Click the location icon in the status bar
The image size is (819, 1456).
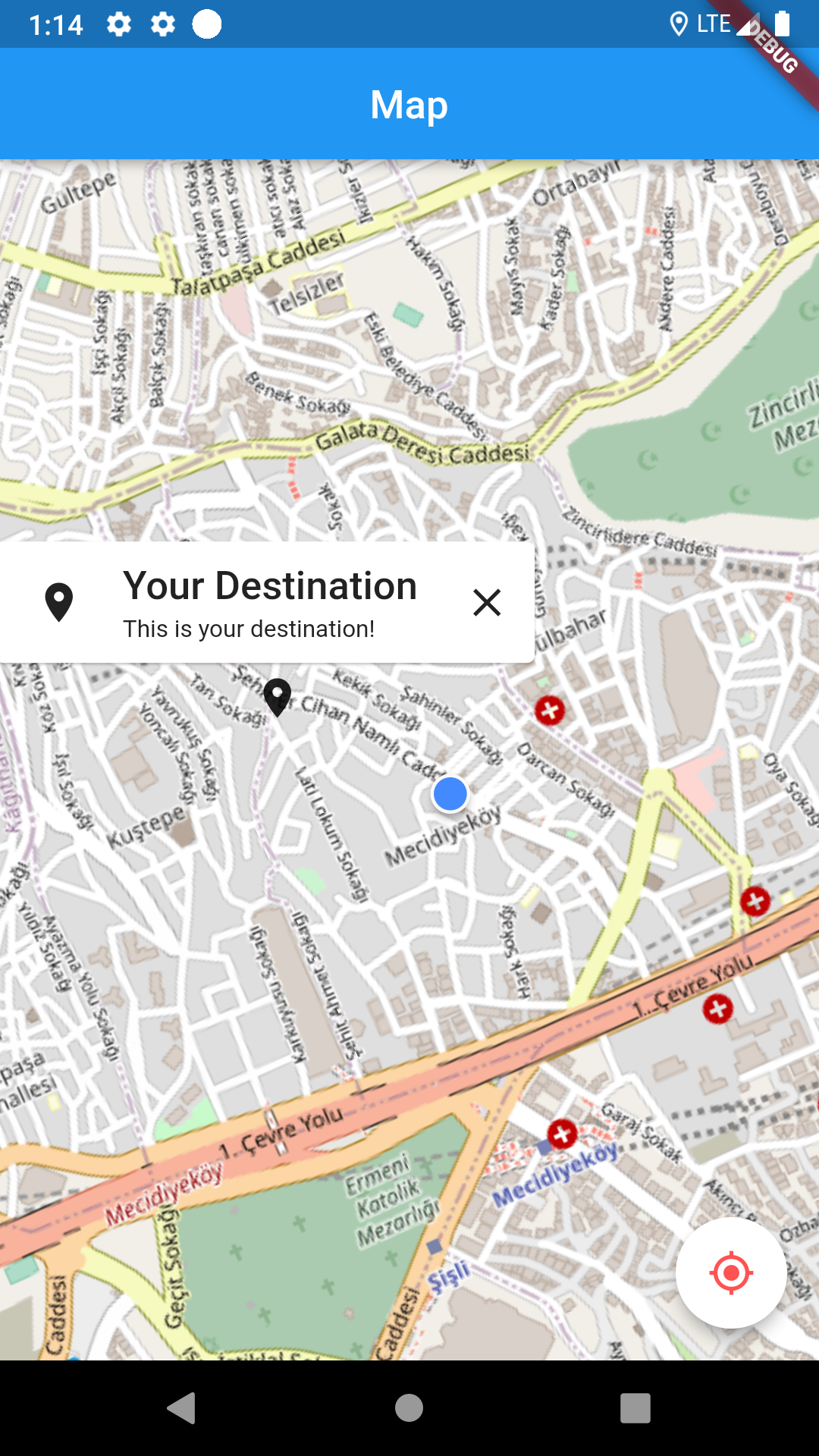coord(679,24)
